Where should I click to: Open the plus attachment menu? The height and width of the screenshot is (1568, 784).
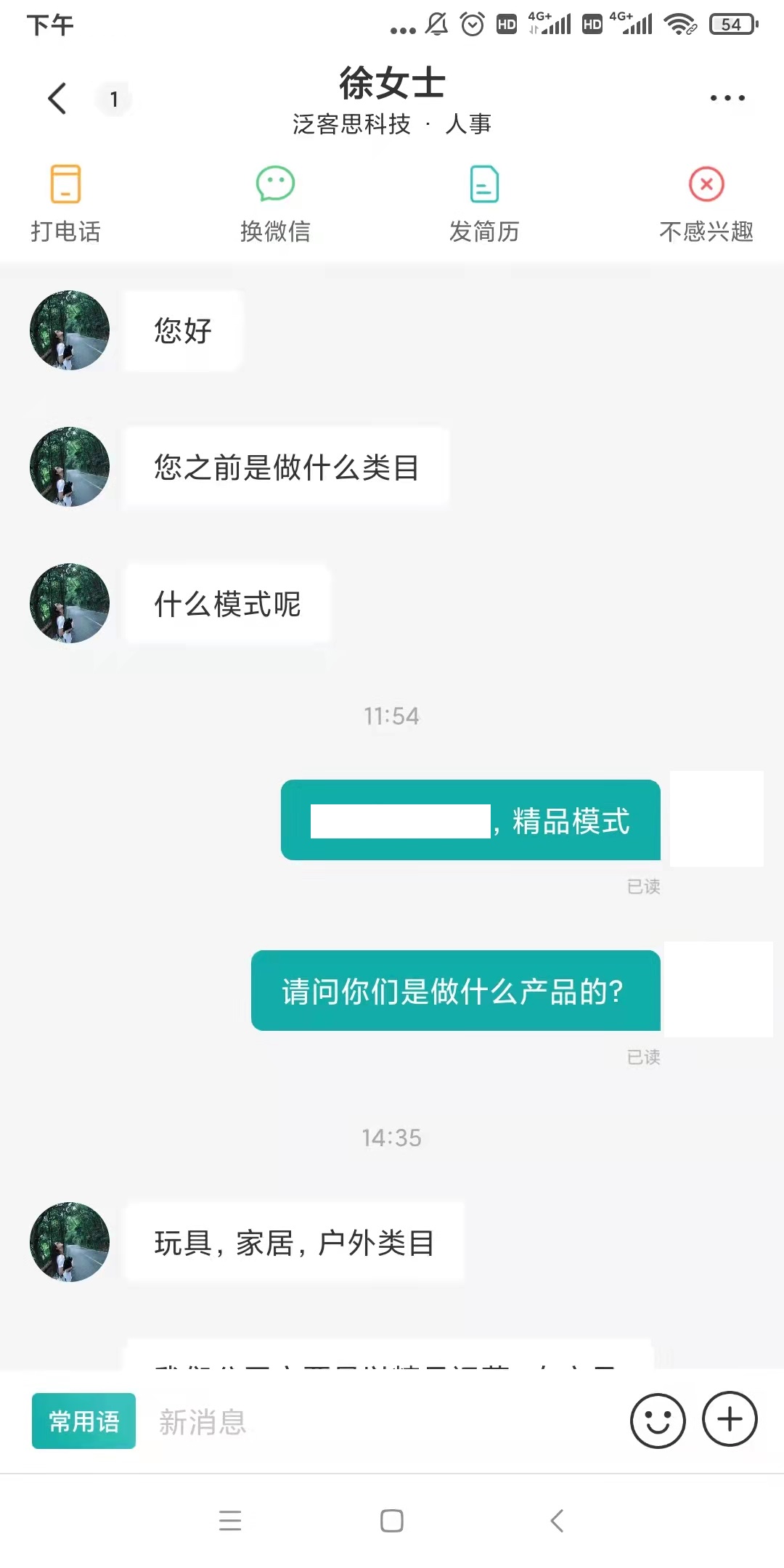click(730, 1419)
